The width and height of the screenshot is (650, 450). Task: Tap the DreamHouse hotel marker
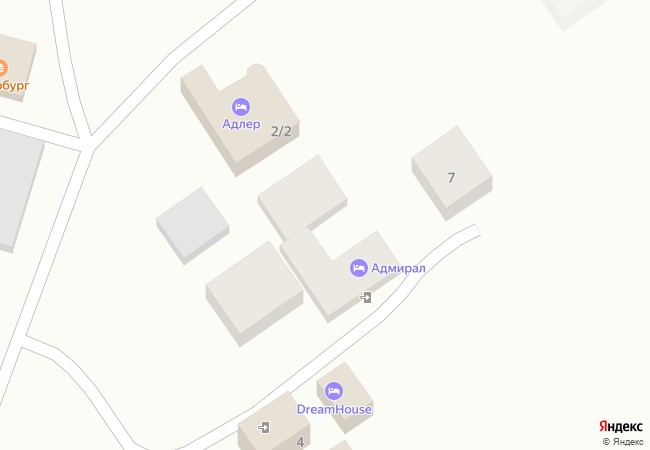tap(334, 391)
